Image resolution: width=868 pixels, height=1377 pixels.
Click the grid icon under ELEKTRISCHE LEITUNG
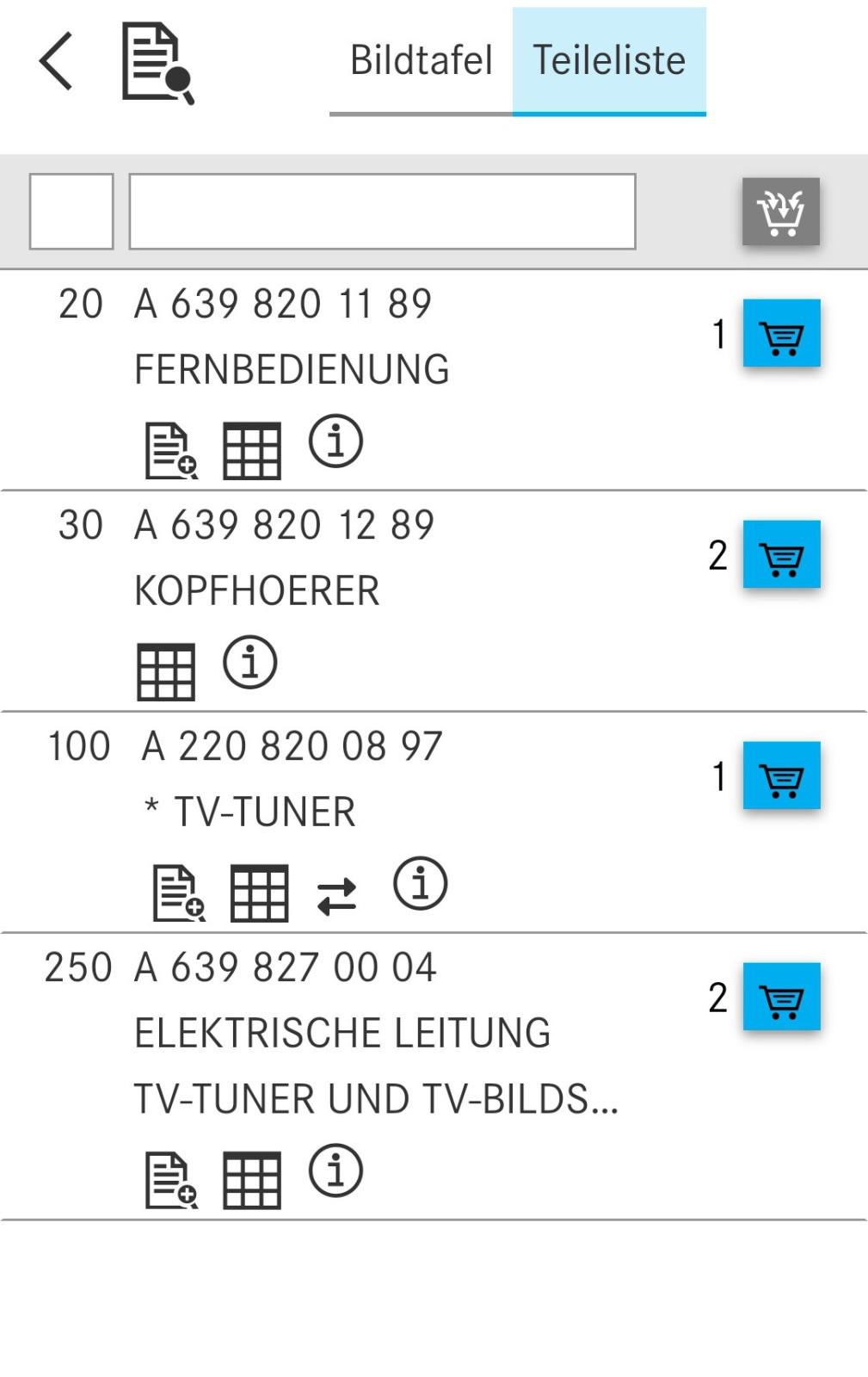click(250, 1171)
